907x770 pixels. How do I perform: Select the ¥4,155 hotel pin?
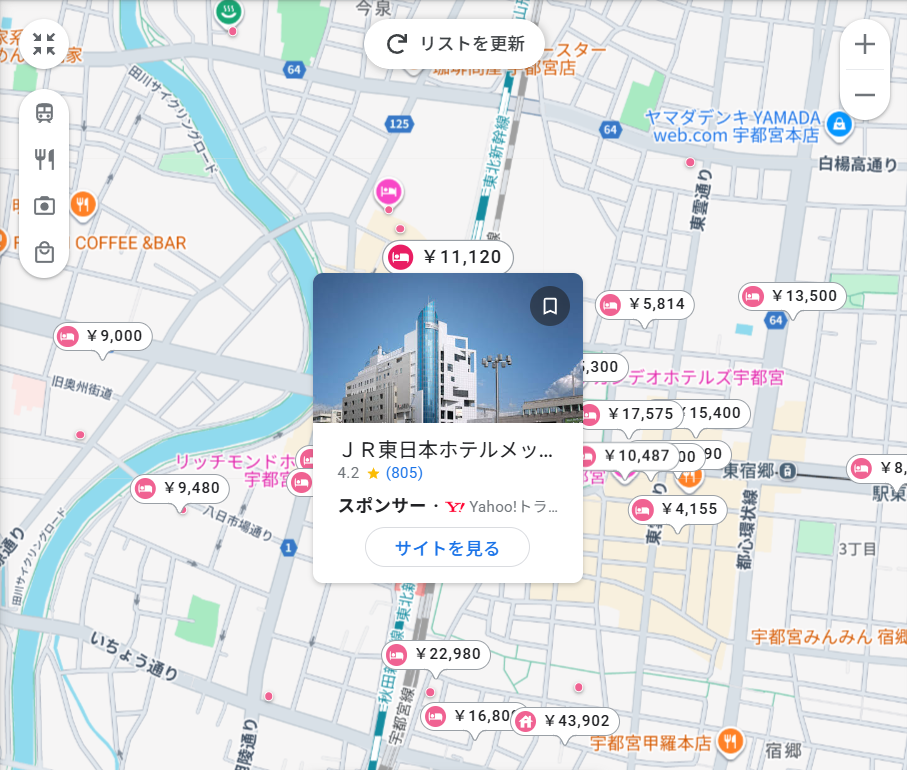pos(675,510)
